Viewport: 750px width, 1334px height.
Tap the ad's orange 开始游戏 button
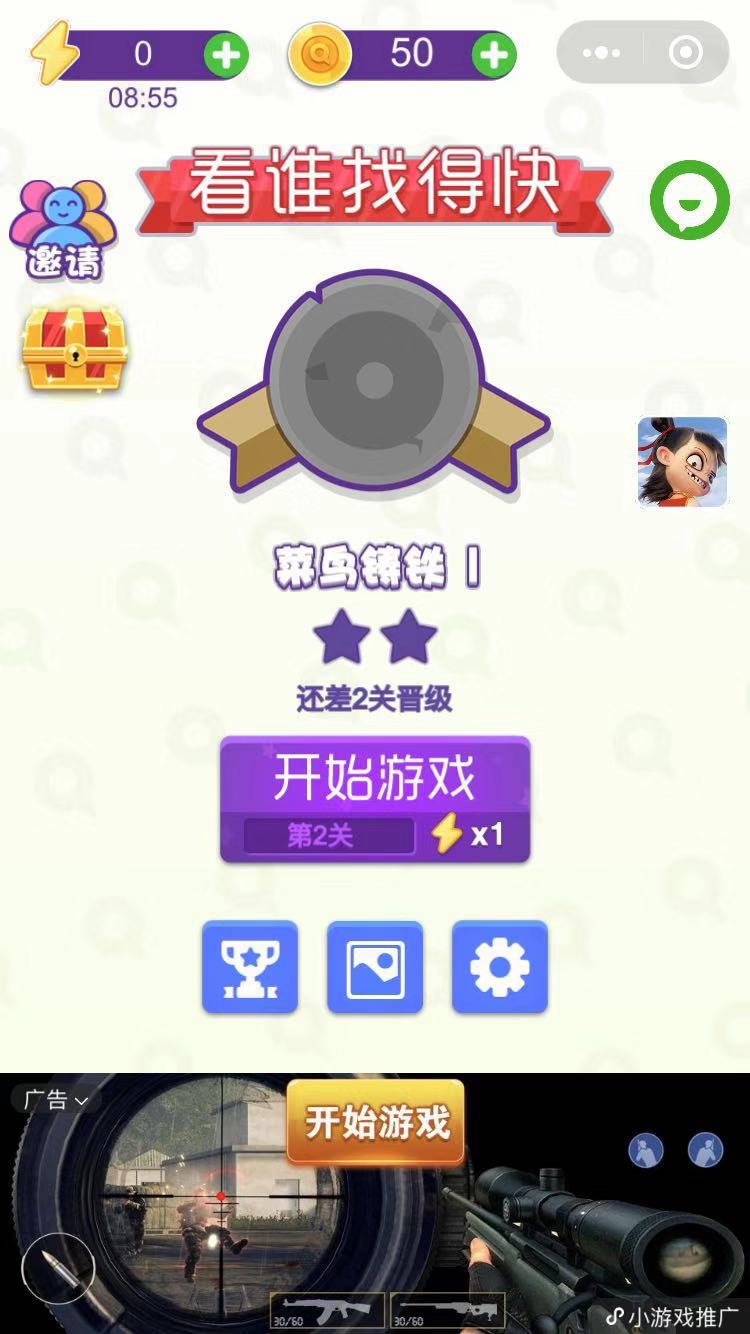[376, 1122]
